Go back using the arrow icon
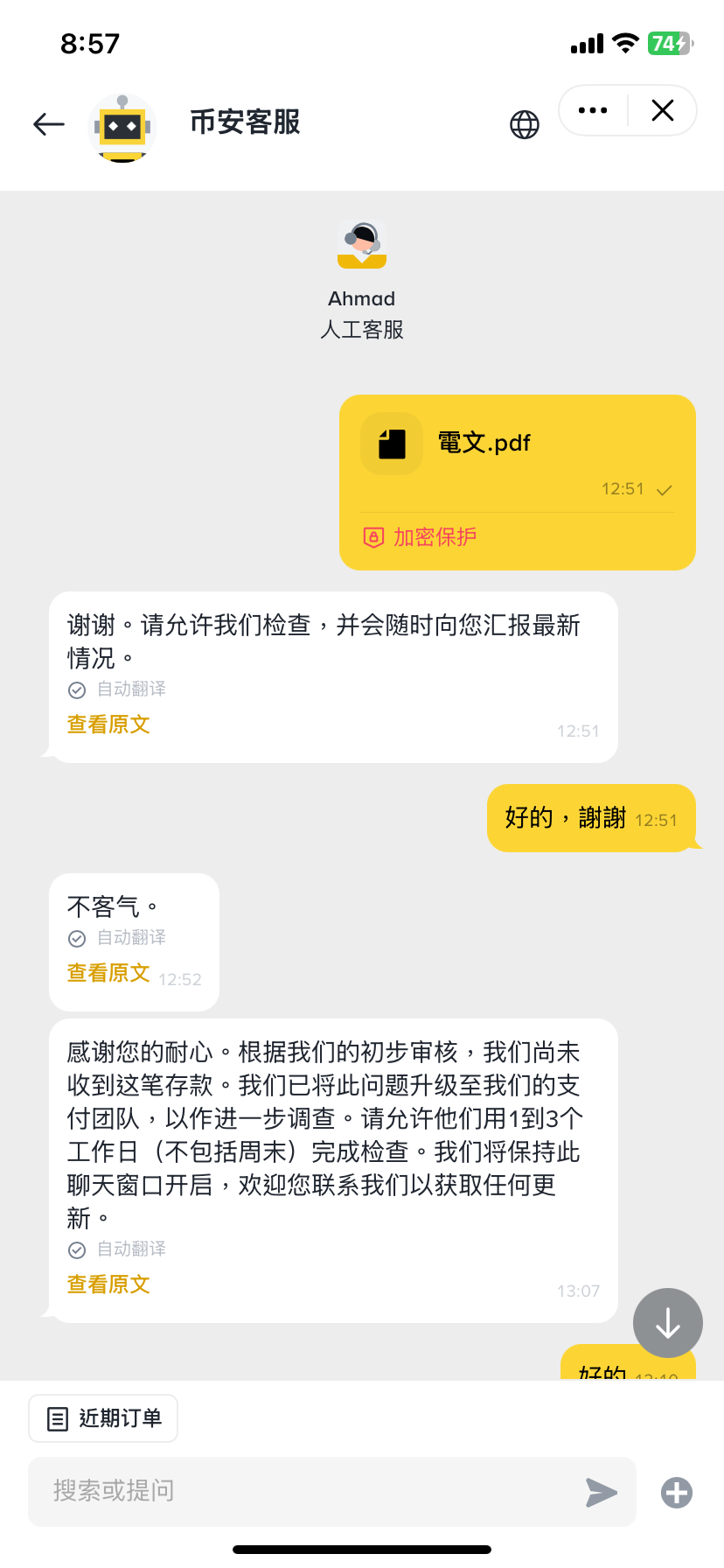 coord(49,124)
